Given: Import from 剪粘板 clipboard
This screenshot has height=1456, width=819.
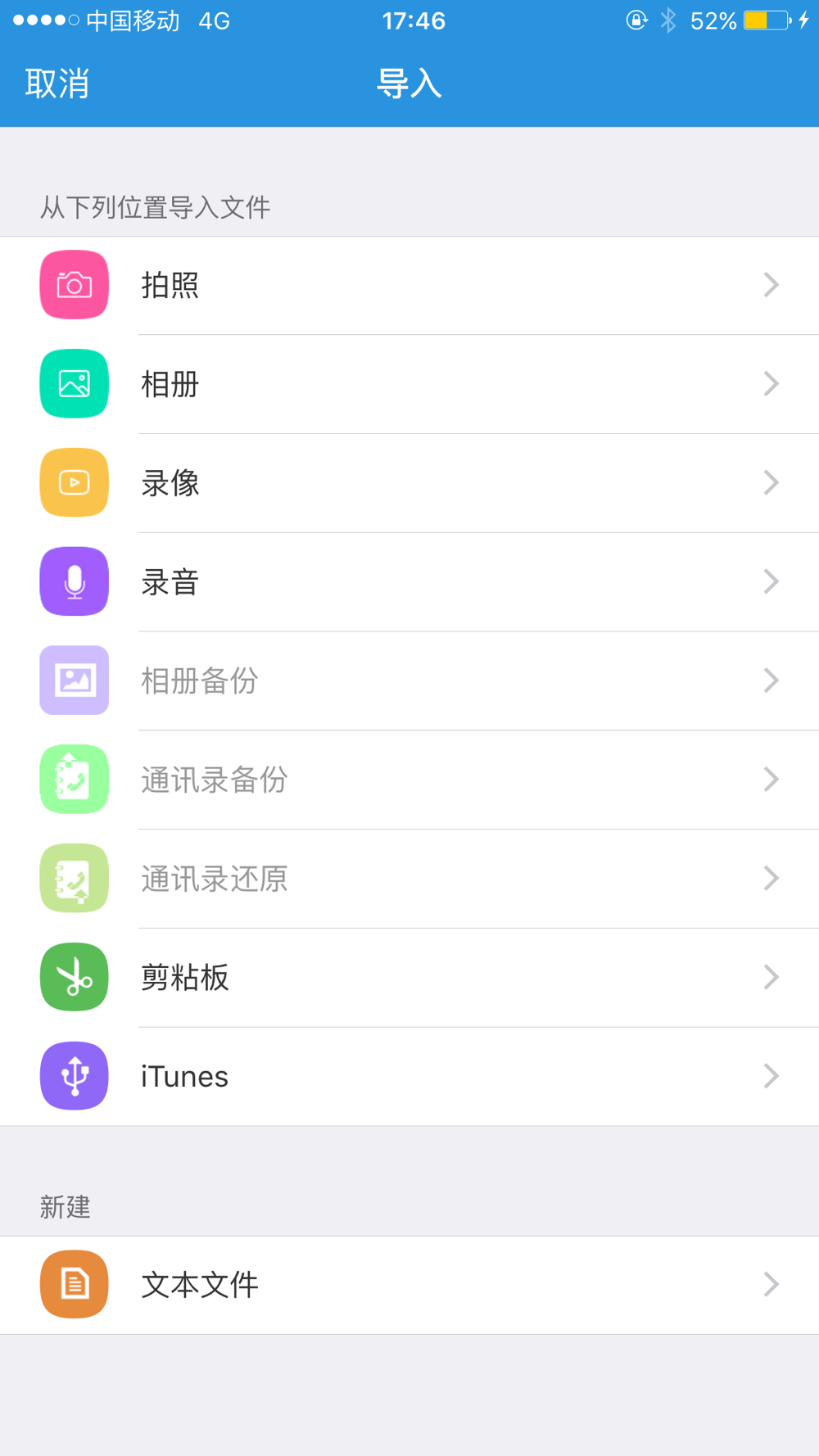Looking at the screenshot, I should 409,978.
